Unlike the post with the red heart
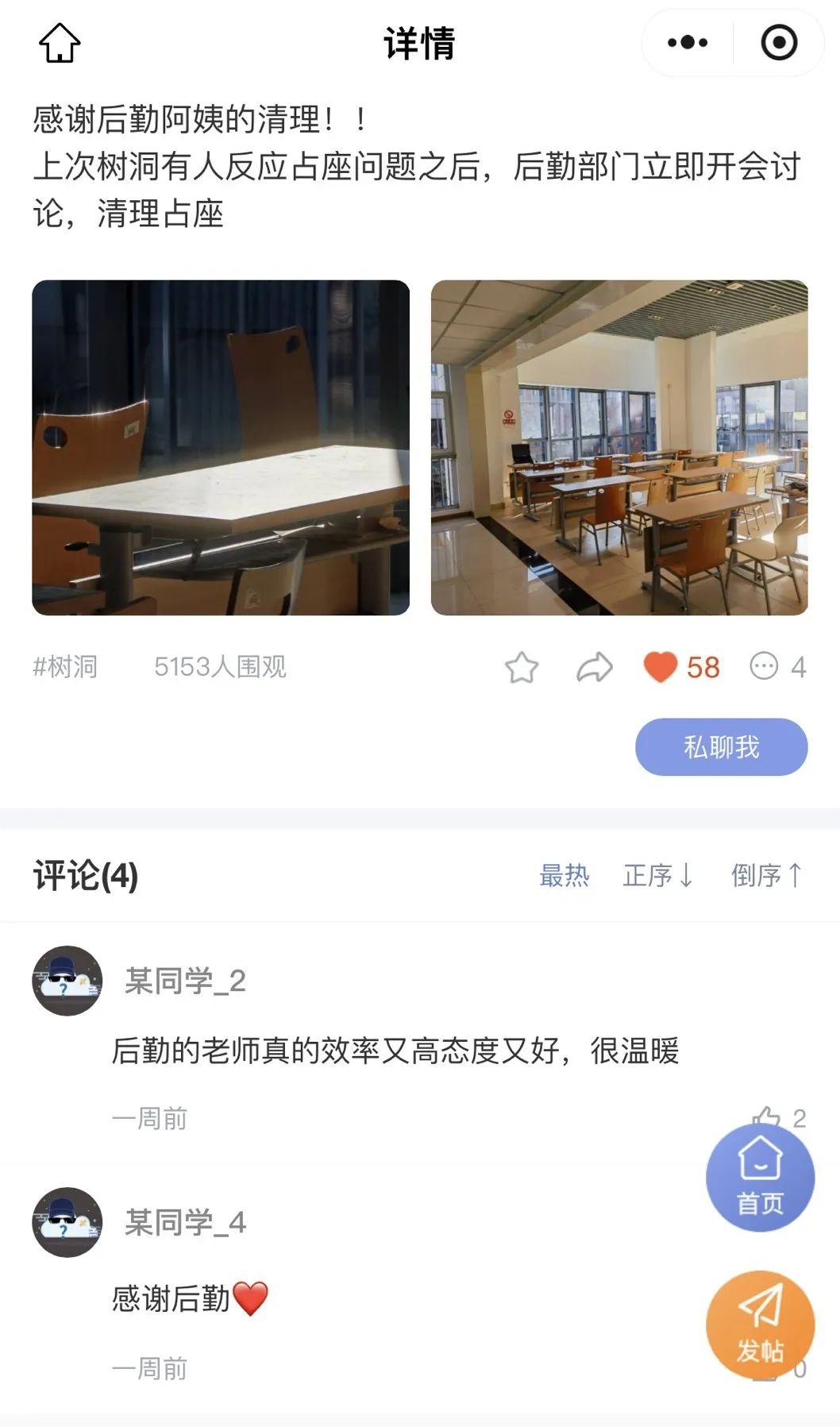Viewport: 840px width, 1427px height. 661,667
